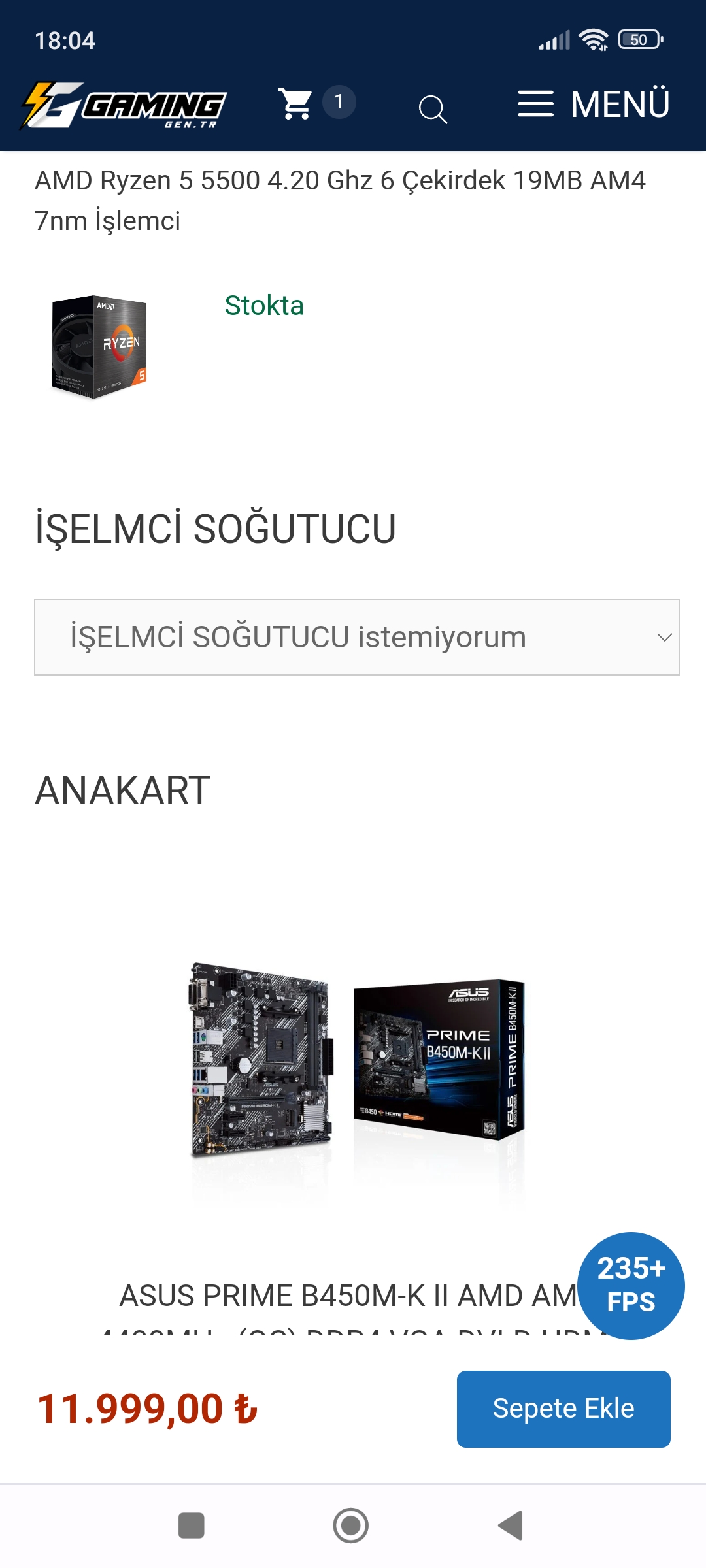The height and width of the screenshot is (1568, 706).
Task: Tap the 235+ FPS badge
Action: click(x=631, y=1285)
